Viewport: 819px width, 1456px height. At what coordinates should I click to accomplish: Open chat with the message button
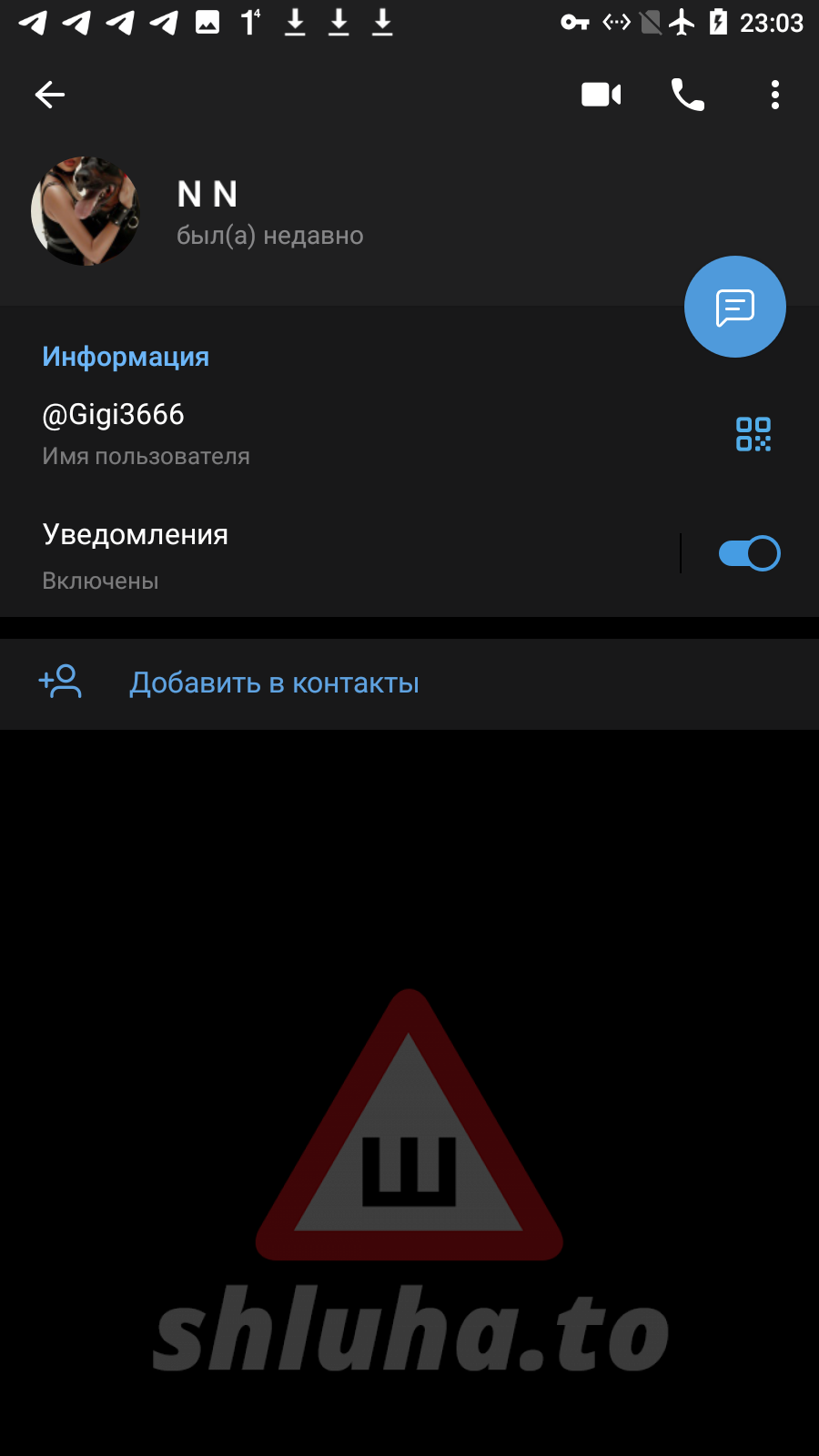tap(734, 308)
